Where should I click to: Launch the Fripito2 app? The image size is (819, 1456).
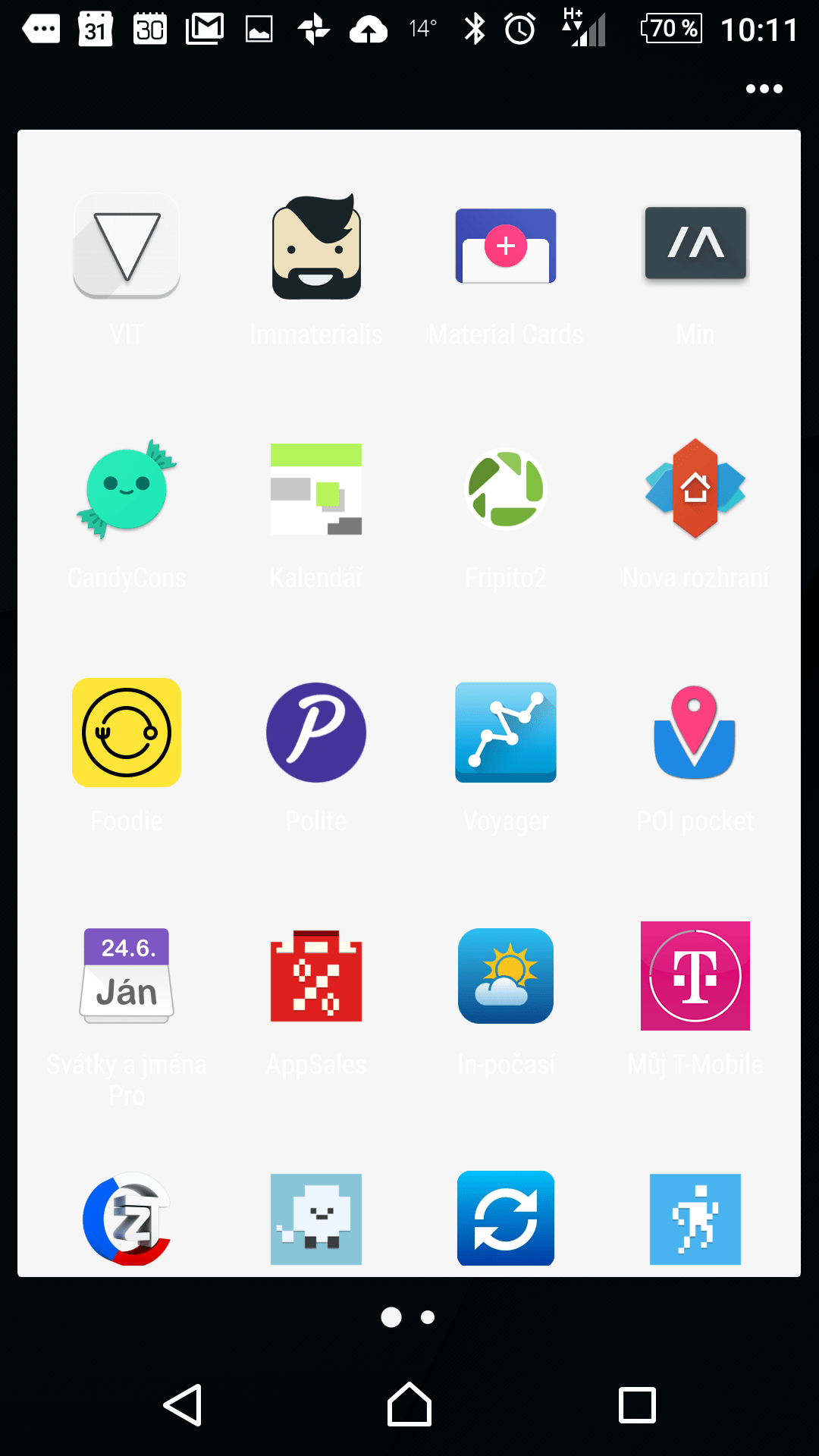point(506,490)
